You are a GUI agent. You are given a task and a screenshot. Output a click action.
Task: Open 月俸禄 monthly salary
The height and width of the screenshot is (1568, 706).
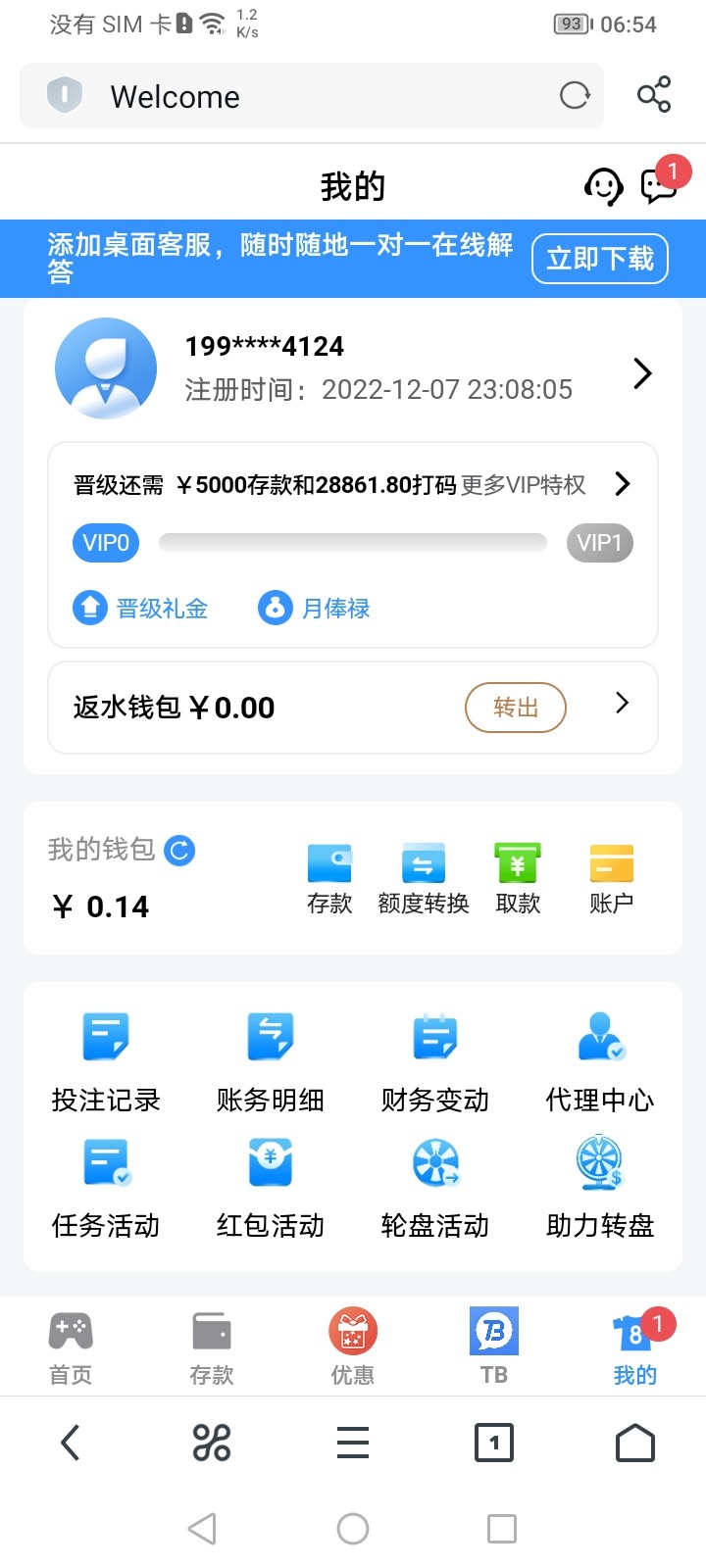(x=315, y=609)
